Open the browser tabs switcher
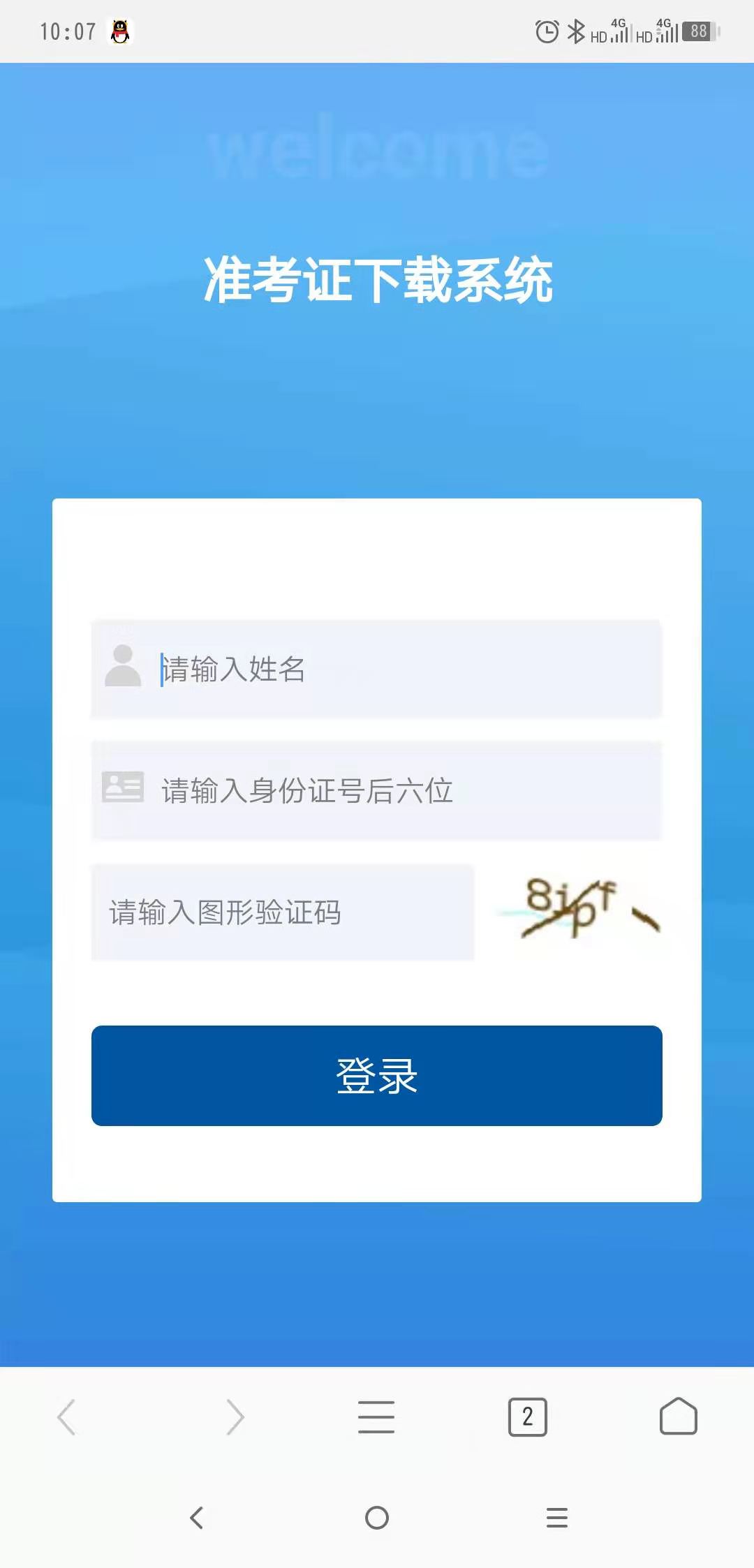The width and height of the screenshot is (754, 1568). tap(527, 1417)
